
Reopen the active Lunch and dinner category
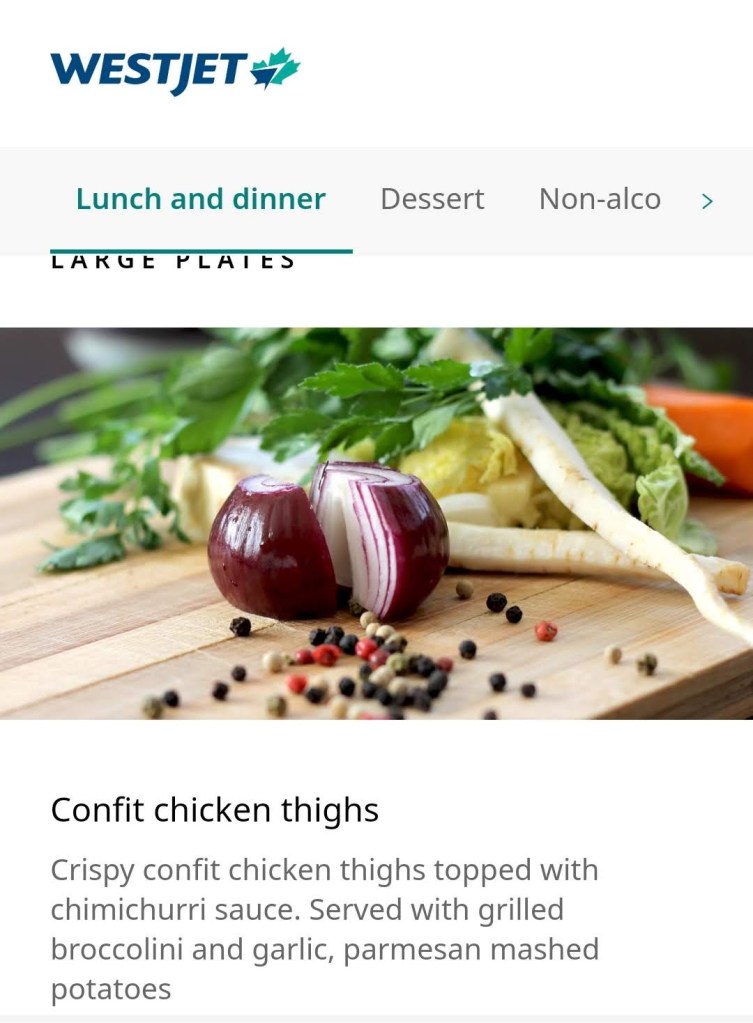201,199
